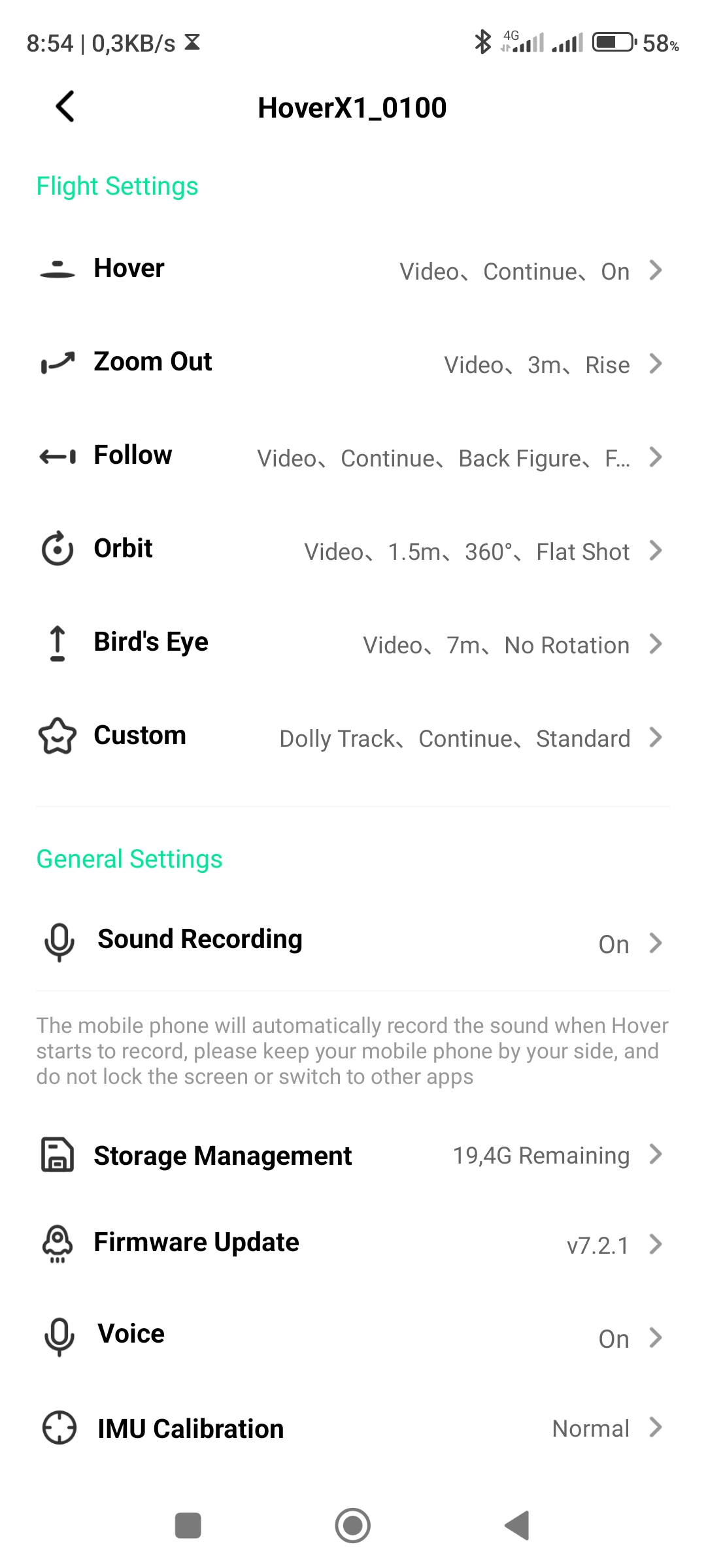Check Firmware Update v7.2.1
This screenshot has width=706, height=1568.
click(353, 1244)
